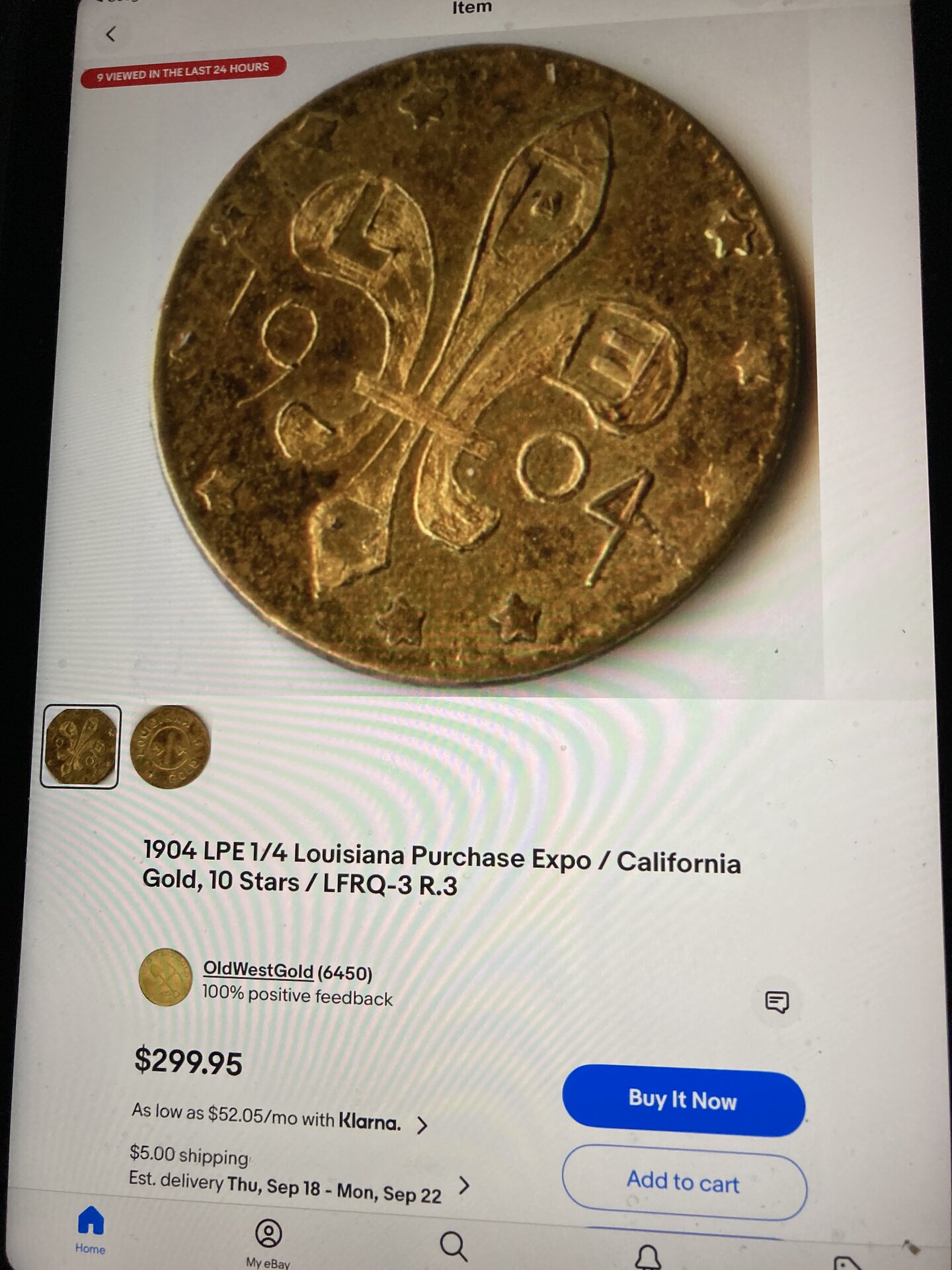Go back using the top-left arrow

pos(110,34)
